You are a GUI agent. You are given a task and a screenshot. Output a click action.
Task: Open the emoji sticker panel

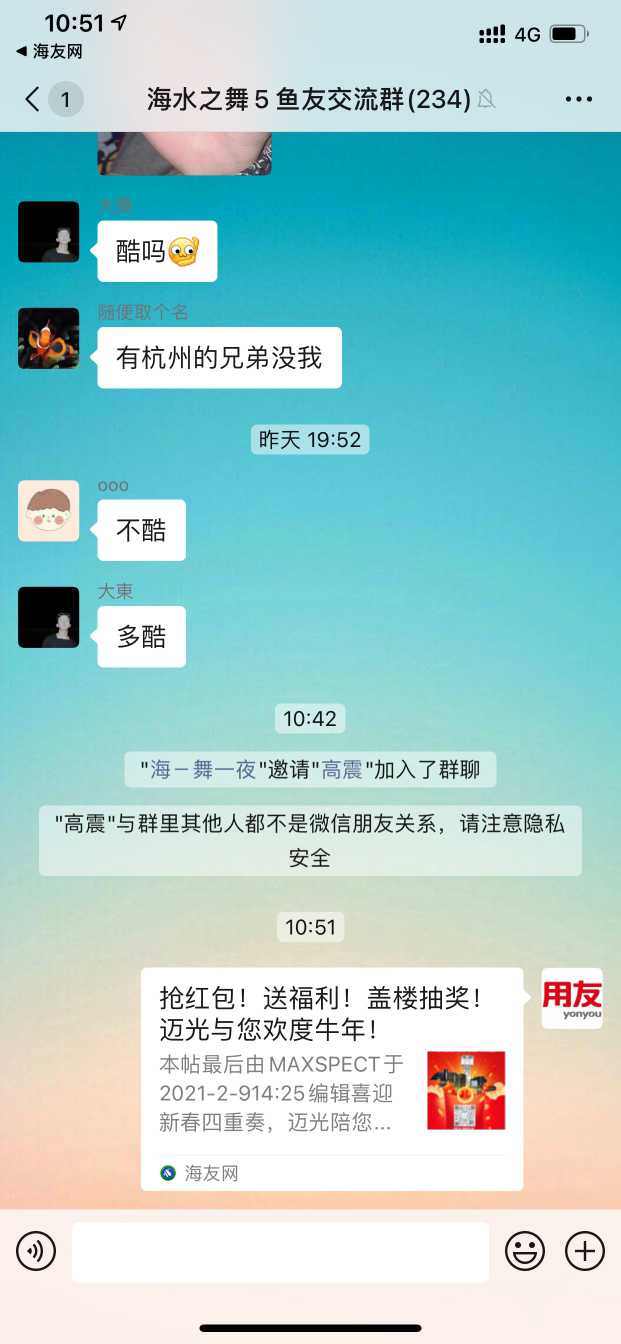pyautogui.click(x=524, y=1251)
